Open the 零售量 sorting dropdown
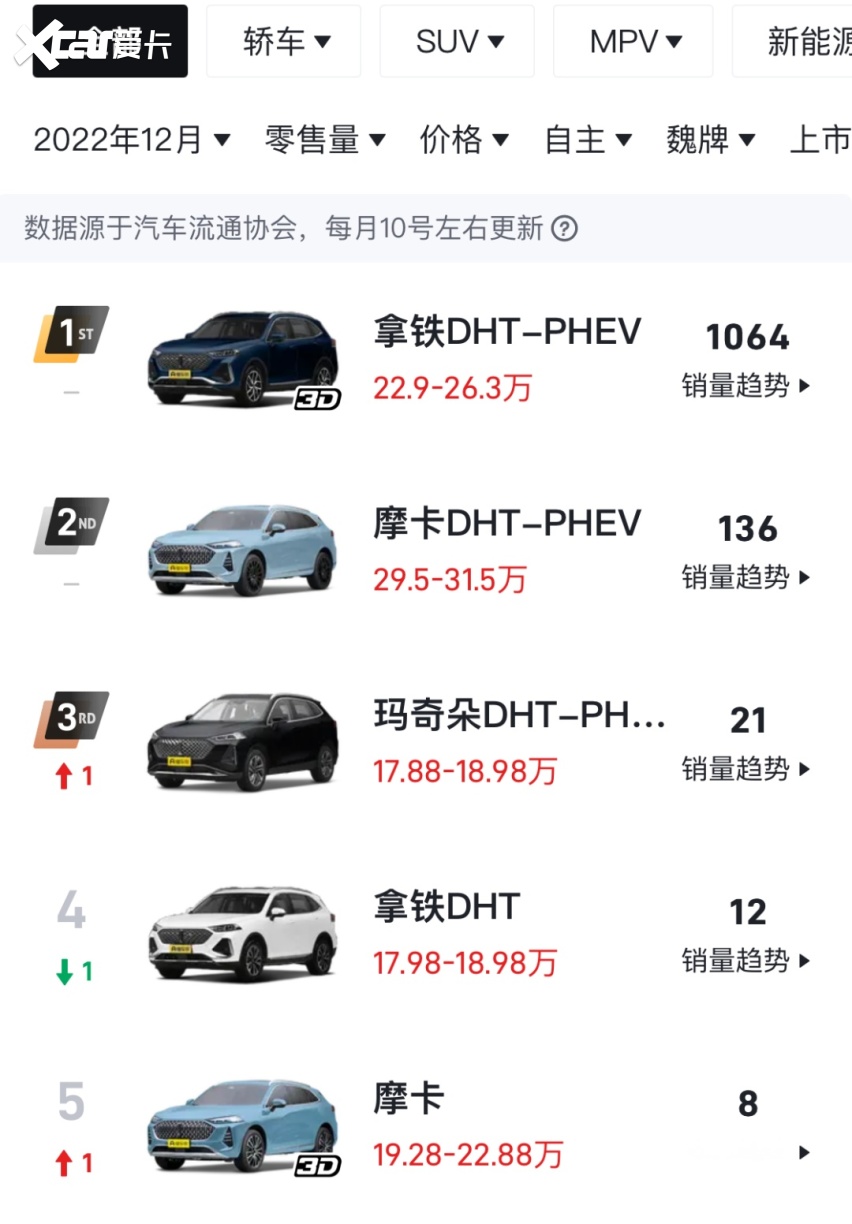The height and width of the screenshot is (1224, 852). point(324,140)
